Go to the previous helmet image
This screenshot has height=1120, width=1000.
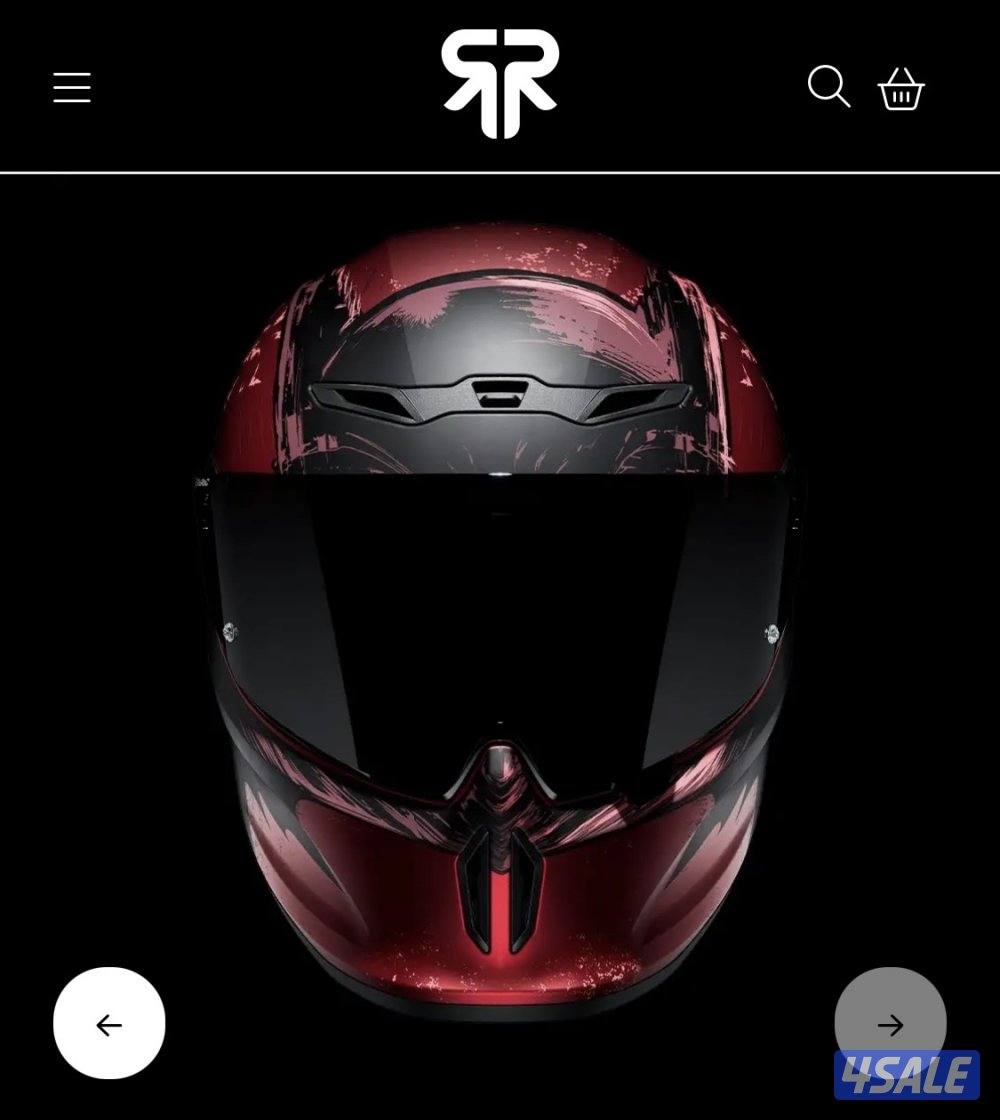(x=109, y=1023)
